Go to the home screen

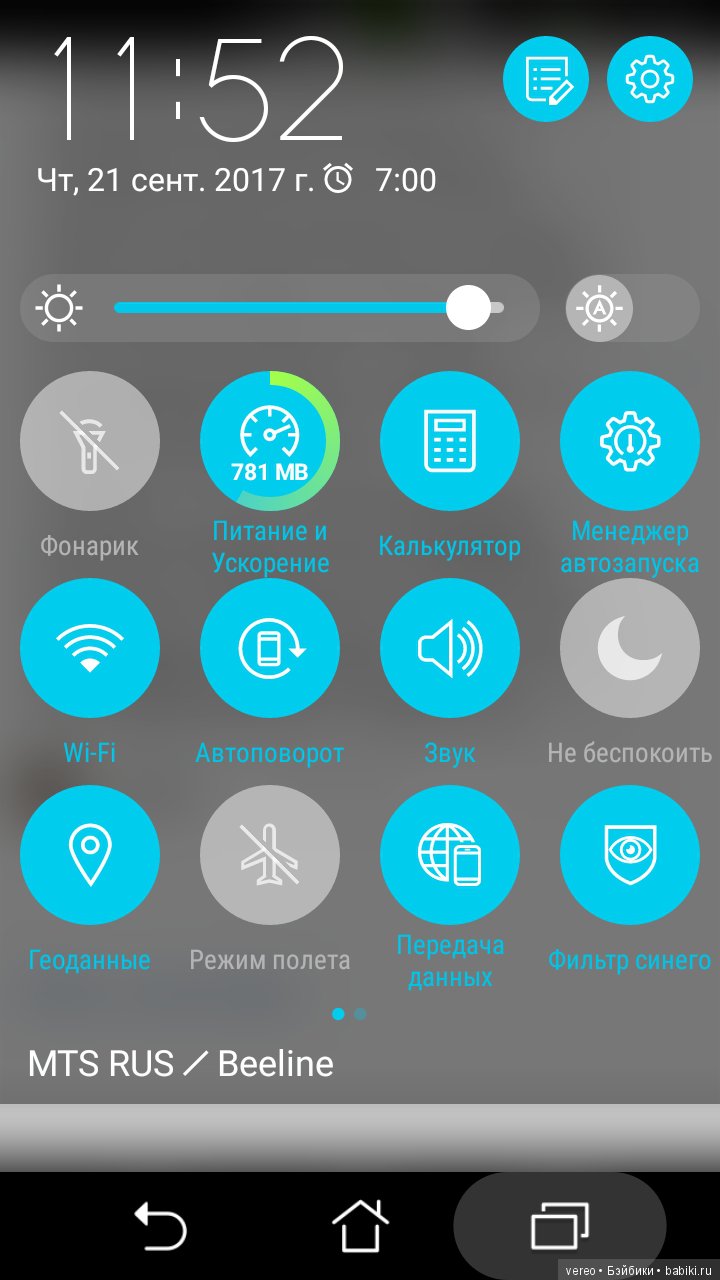360,1225
